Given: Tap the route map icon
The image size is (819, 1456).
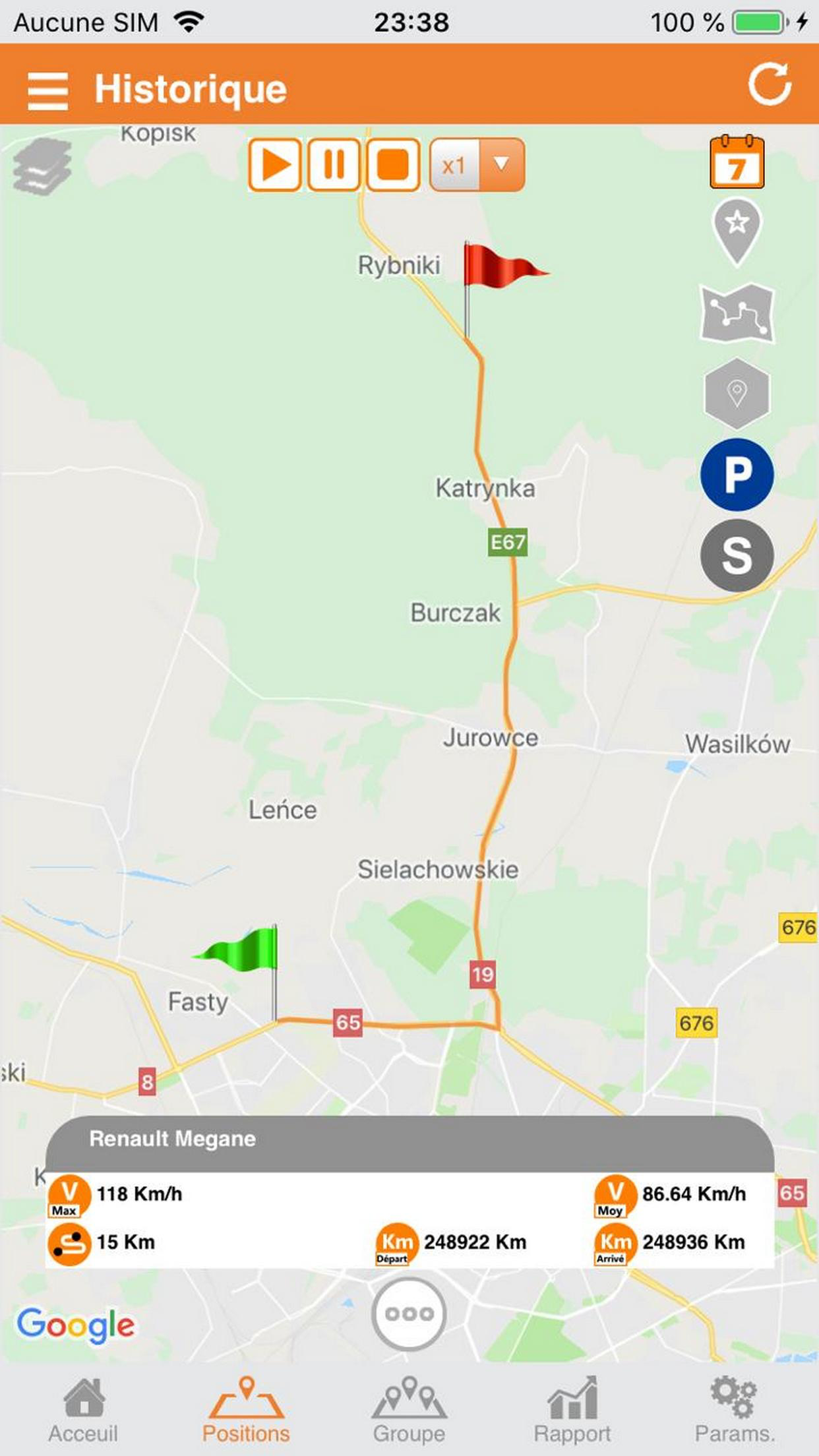Looking at the screenshot, I should point(737,313).
